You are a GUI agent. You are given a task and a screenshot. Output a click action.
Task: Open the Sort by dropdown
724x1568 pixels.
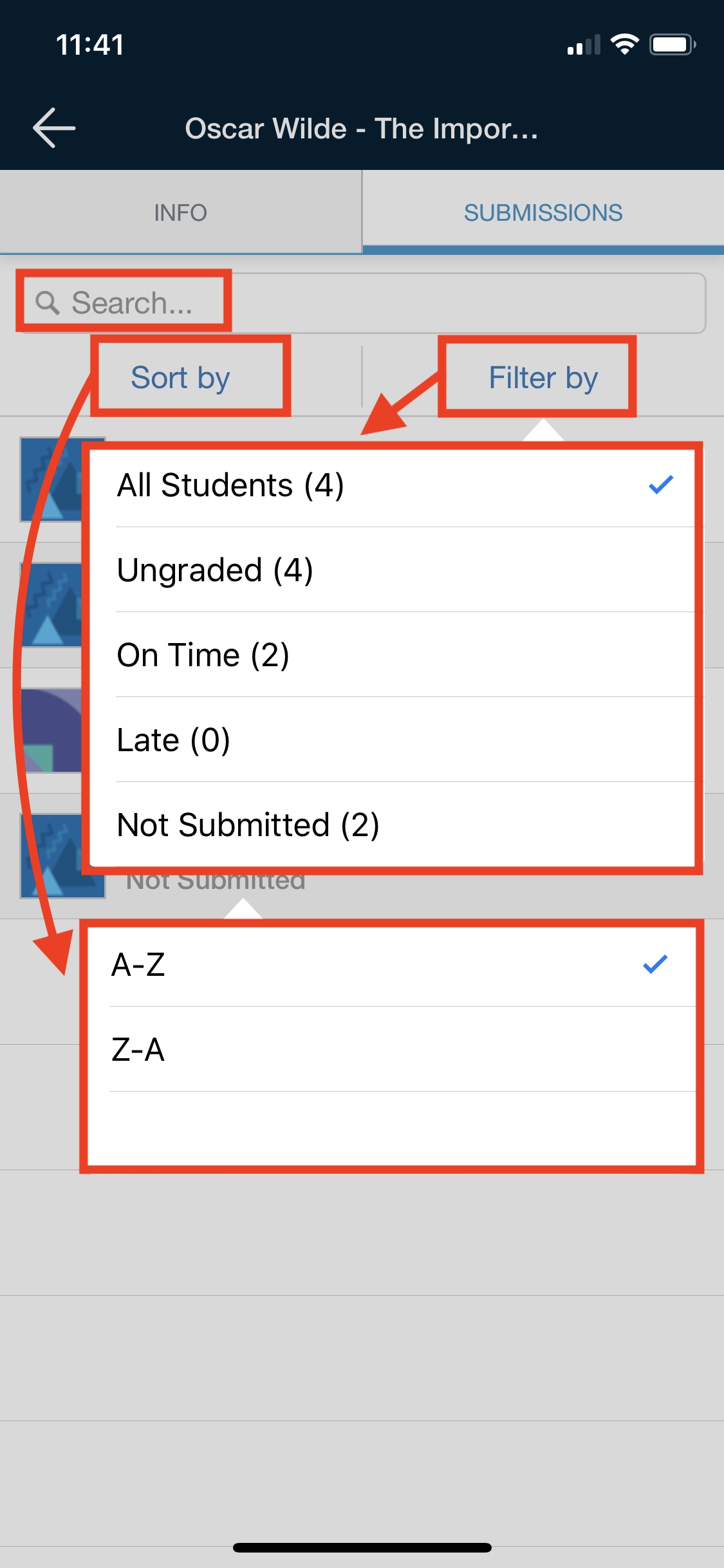click(180, 378)
